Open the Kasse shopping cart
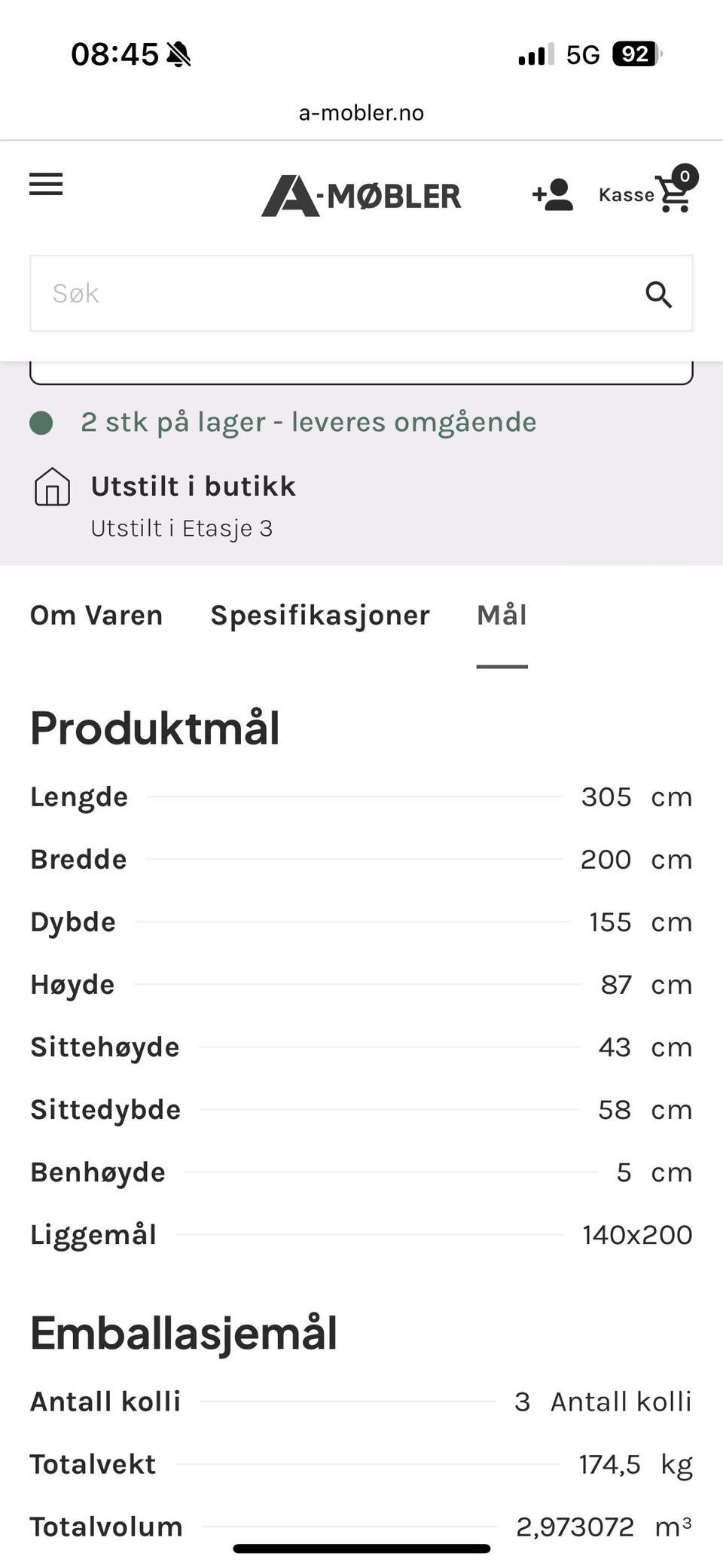Screen dimensions: 723x1568 [x=646, y=194]
